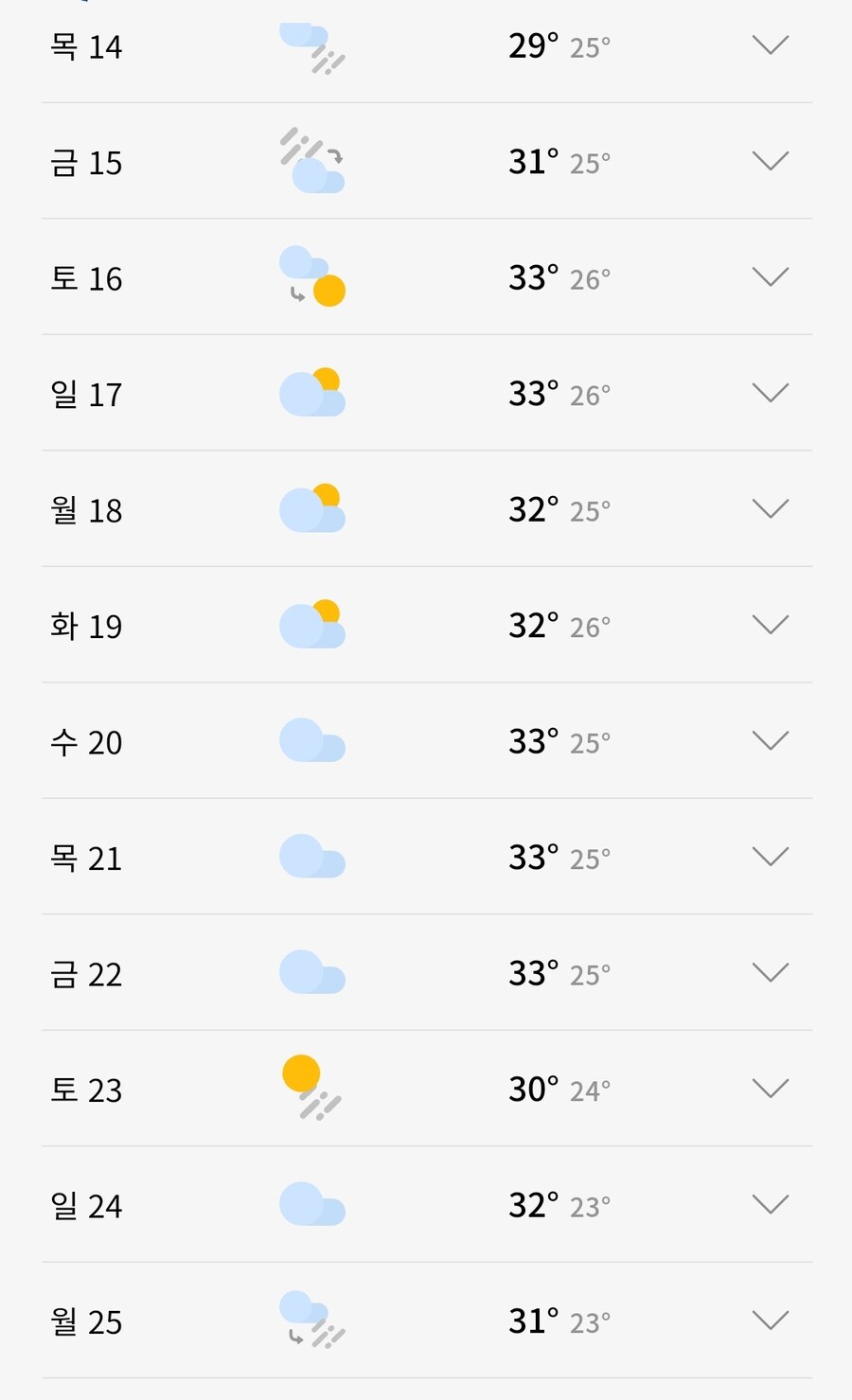
Task: Open details for 토 16
Action: (770, 277)
